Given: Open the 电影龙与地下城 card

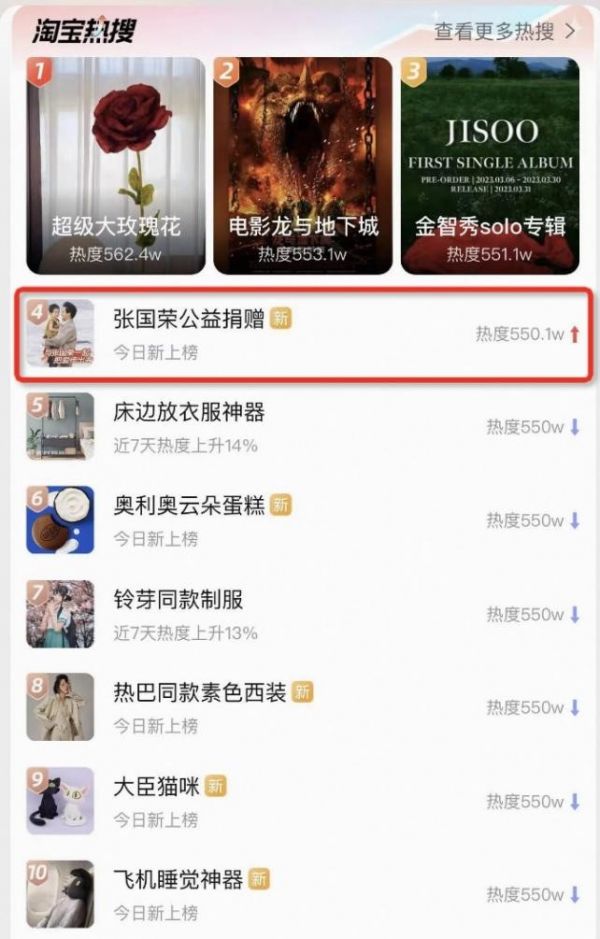Looking at the screenshot, I should [x=303, y=165].
